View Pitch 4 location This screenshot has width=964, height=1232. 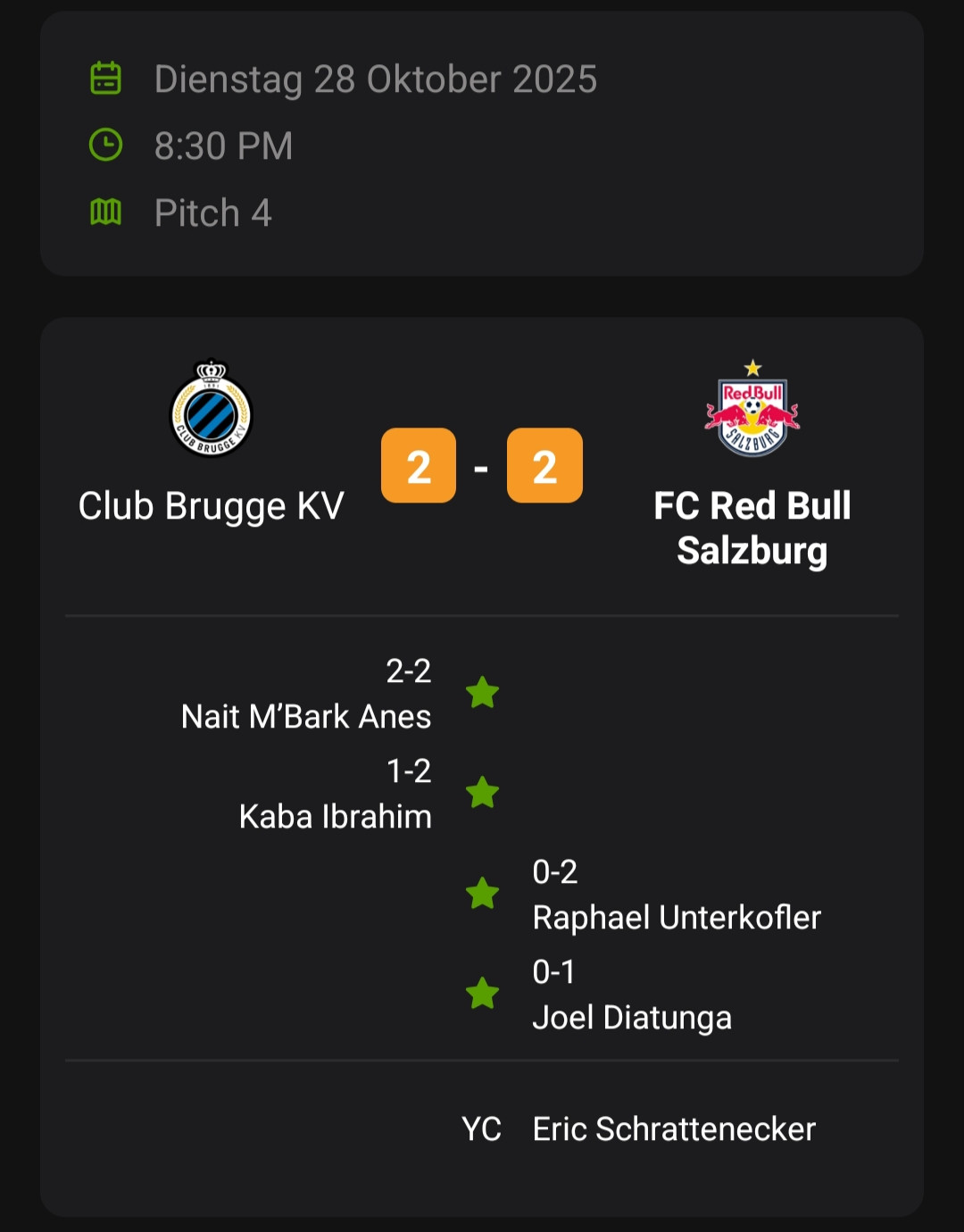click(x=212, y=213)
